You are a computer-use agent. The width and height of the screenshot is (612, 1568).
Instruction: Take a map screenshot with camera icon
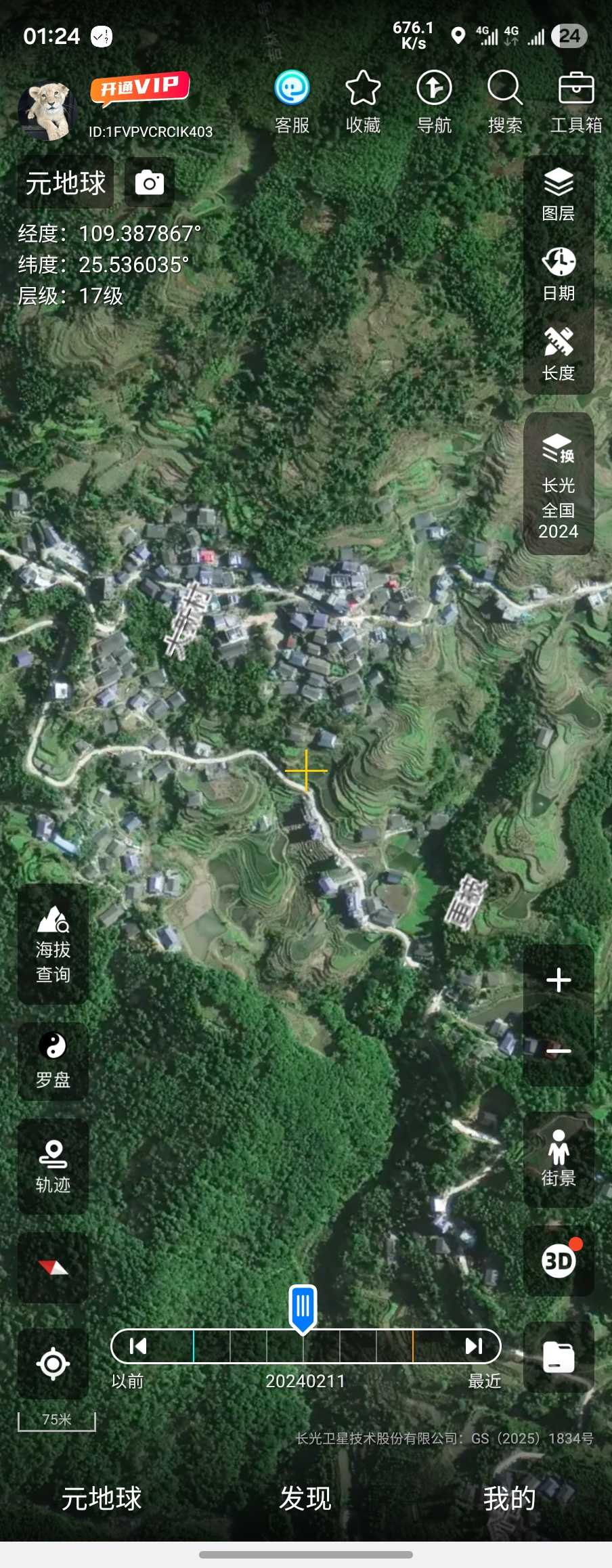coord(150,183)
